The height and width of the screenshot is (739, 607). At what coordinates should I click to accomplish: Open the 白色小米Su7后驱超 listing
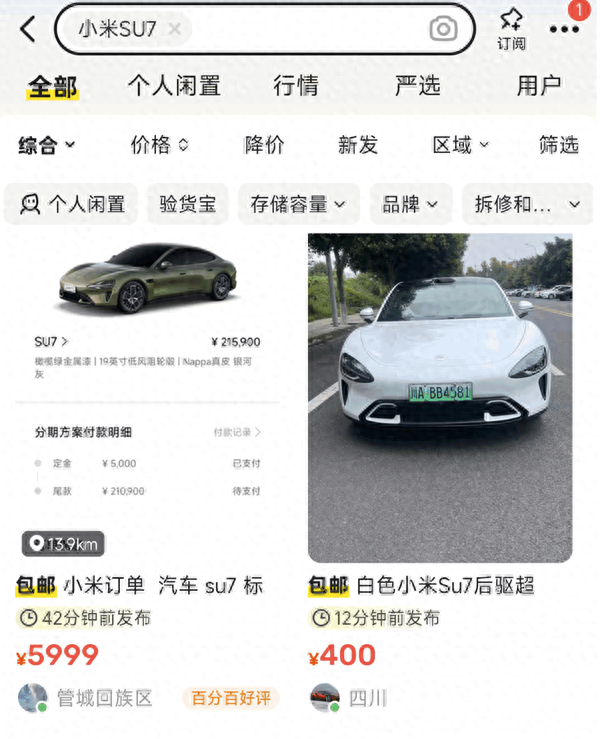point(440,400)
